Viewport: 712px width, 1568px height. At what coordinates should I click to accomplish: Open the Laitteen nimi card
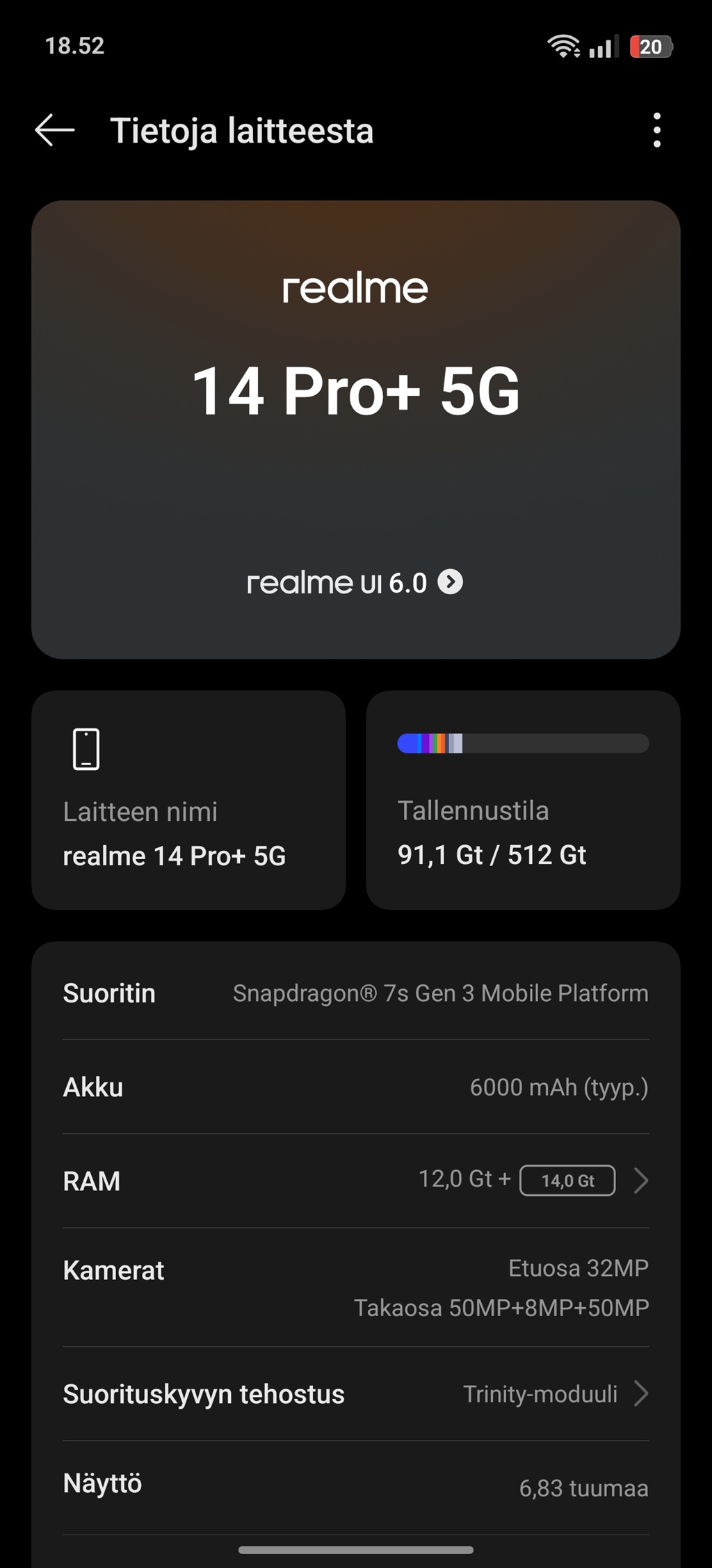click(x=188, y=800)
